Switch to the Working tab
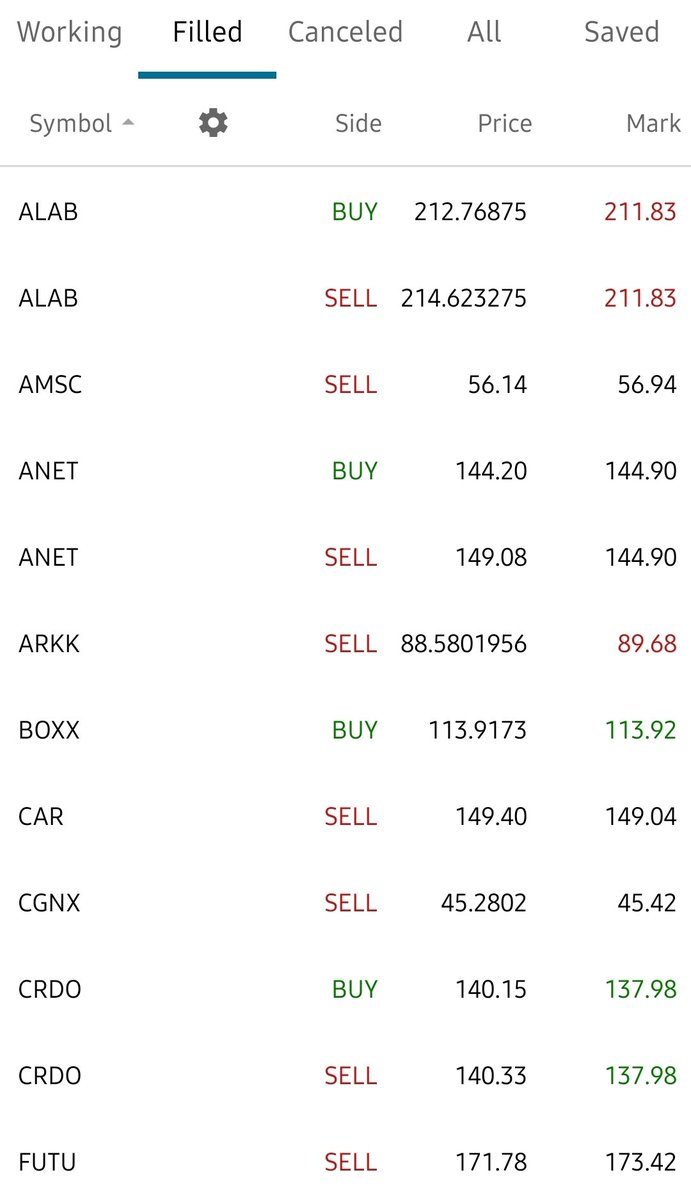 (x=69, y=32)
